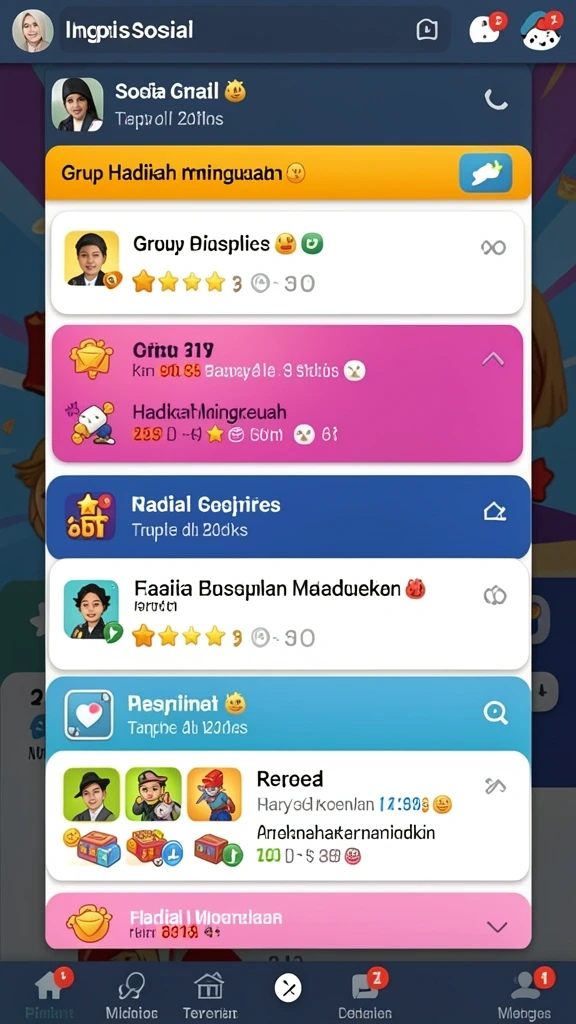Open the Radial Gespjires home icon

point(494,512)
